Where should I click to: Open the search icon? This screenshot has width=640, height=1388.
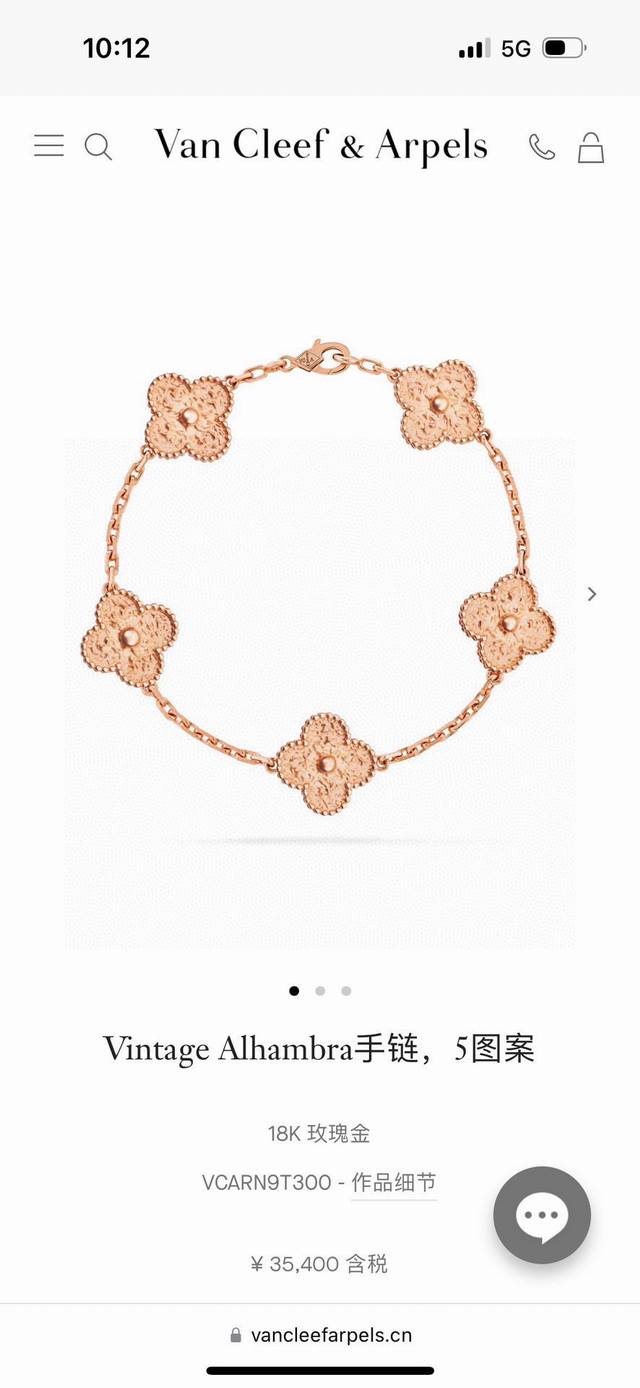click(97, 147)
